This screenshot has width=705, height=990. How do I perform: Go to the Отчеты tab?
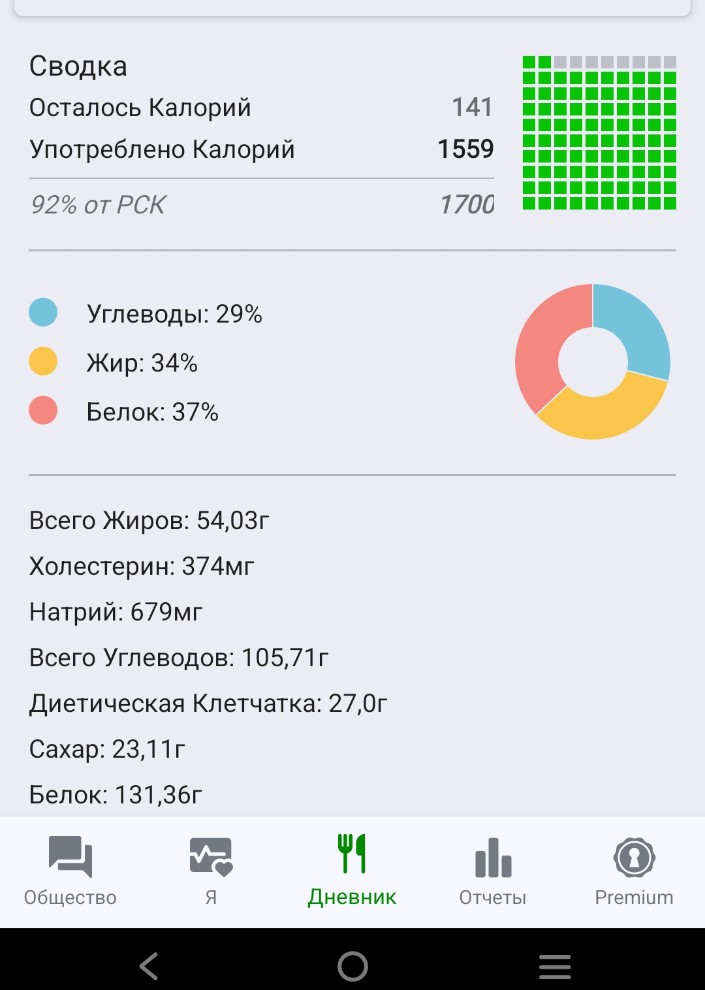[x=493, y=871]
